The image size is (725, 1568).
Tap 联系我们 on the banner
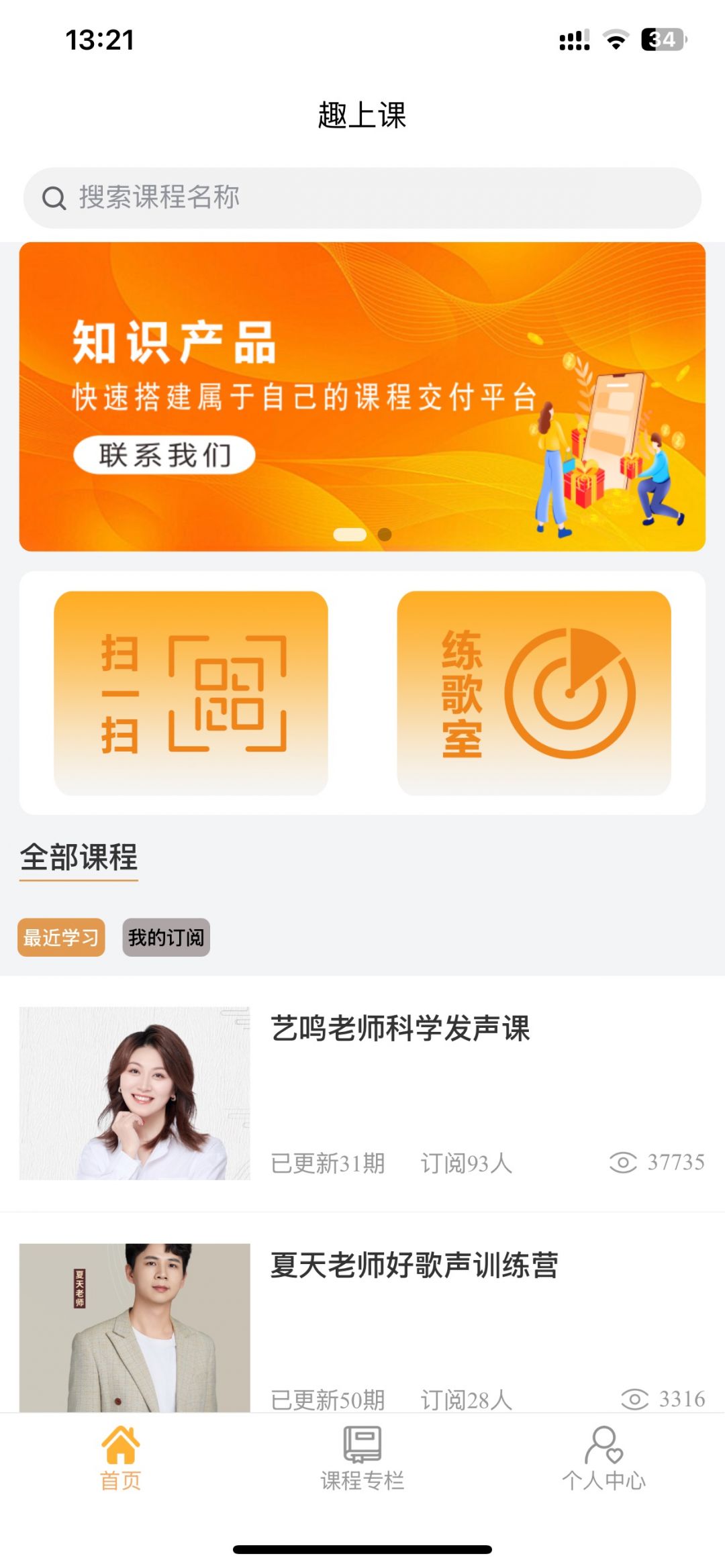tap(164, 456)
